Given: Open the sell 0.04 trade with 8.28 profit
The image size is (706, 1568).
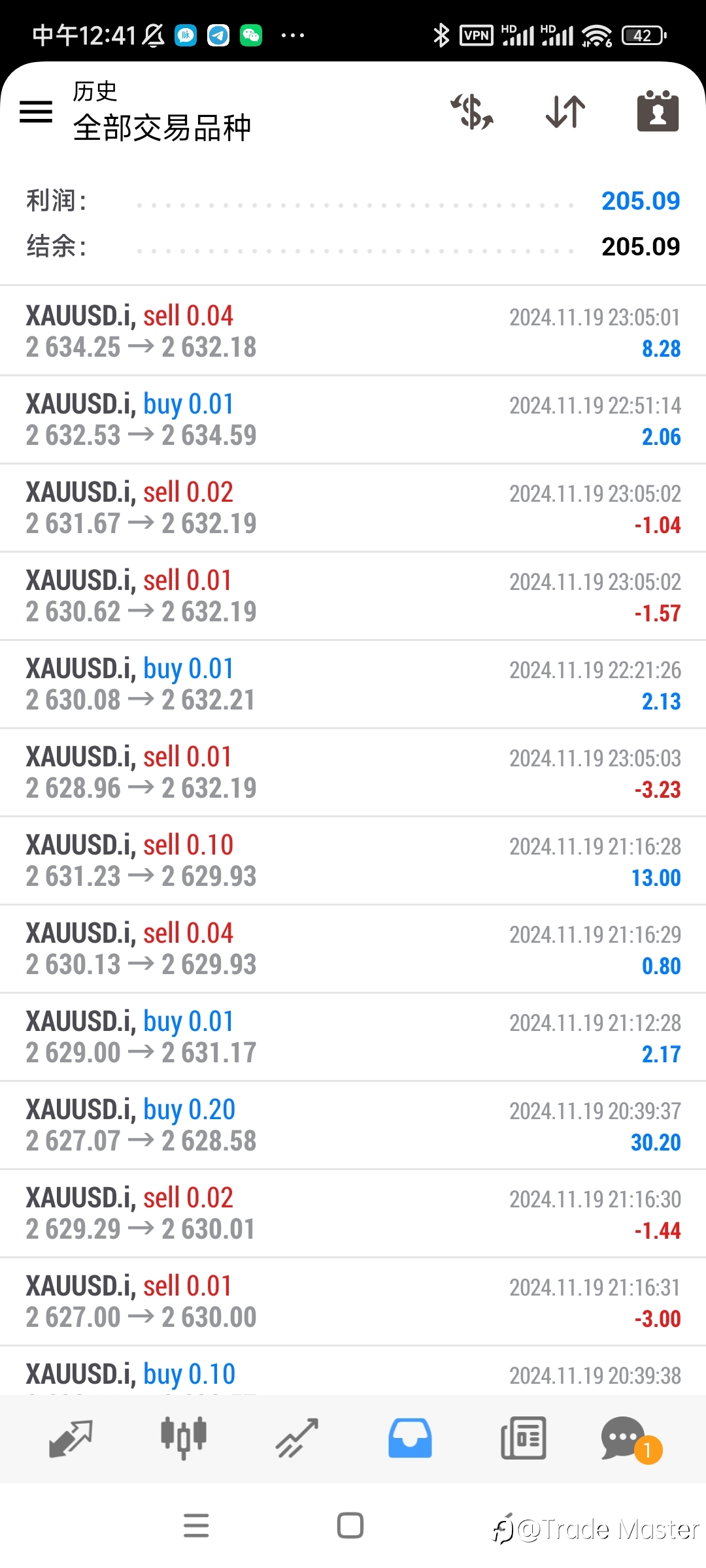Looking at the screenshot, I should tap(353, 331).
